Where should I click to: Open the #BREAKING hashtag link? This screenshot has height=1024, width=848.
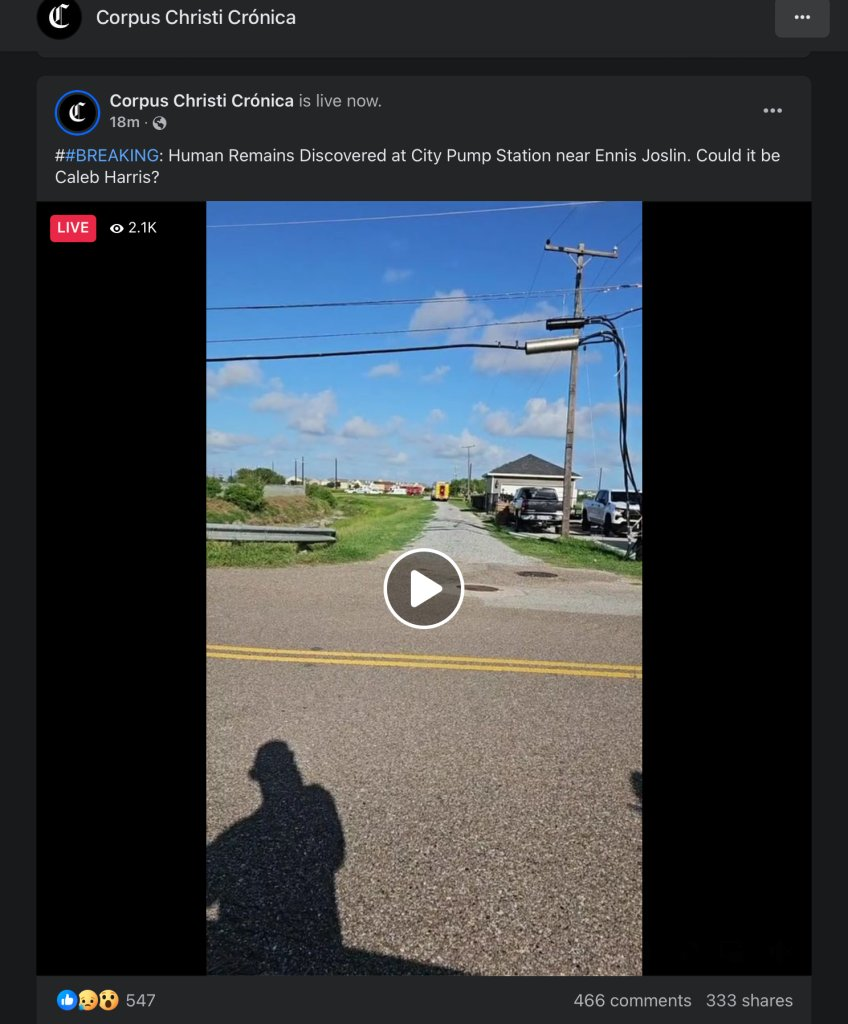(112, 156)
